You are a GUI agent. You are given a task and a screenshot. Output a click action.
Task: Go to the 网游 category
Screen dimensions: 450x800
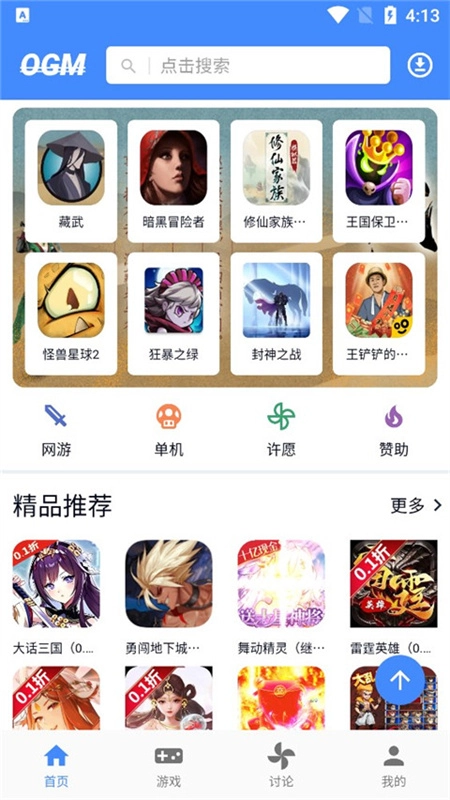56,430
